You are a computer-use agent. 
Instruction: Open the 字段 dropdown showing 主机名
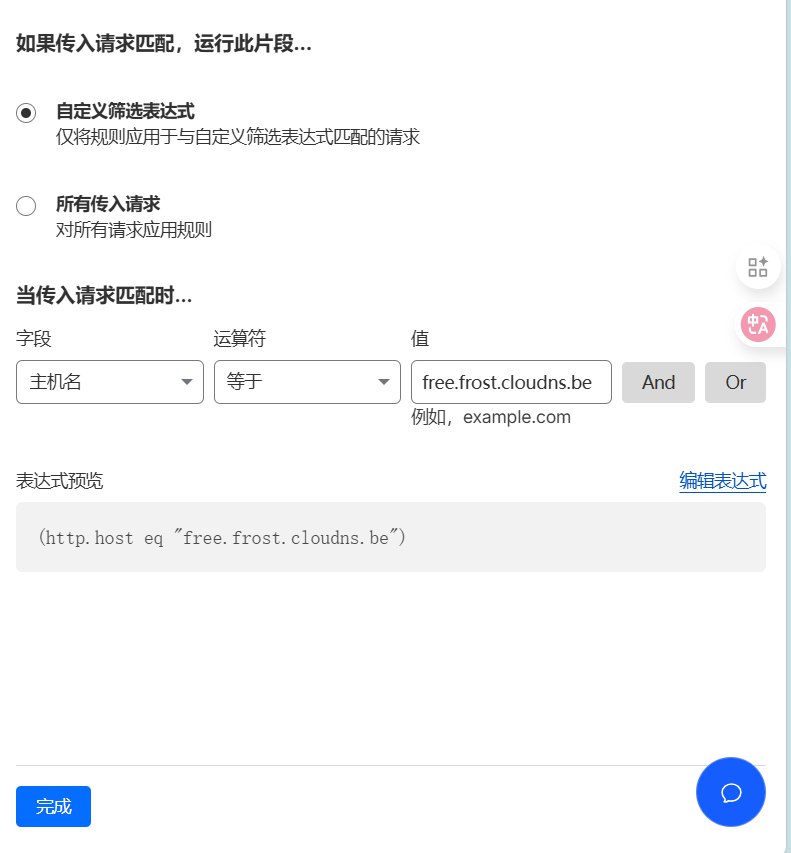[110, 382]
